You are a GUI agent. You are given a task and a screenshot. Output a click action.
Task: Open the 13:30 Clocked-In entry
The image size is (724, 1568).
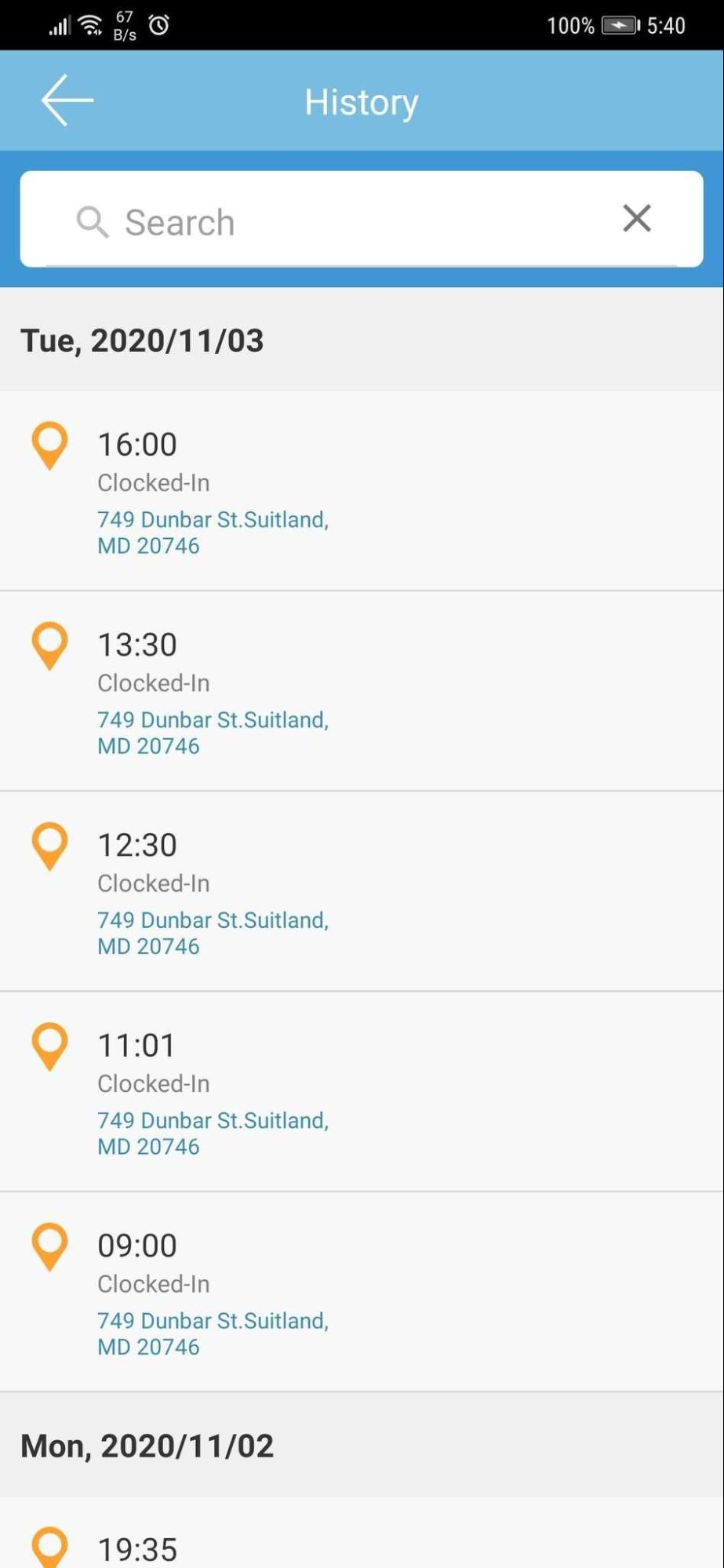point(362,691)
